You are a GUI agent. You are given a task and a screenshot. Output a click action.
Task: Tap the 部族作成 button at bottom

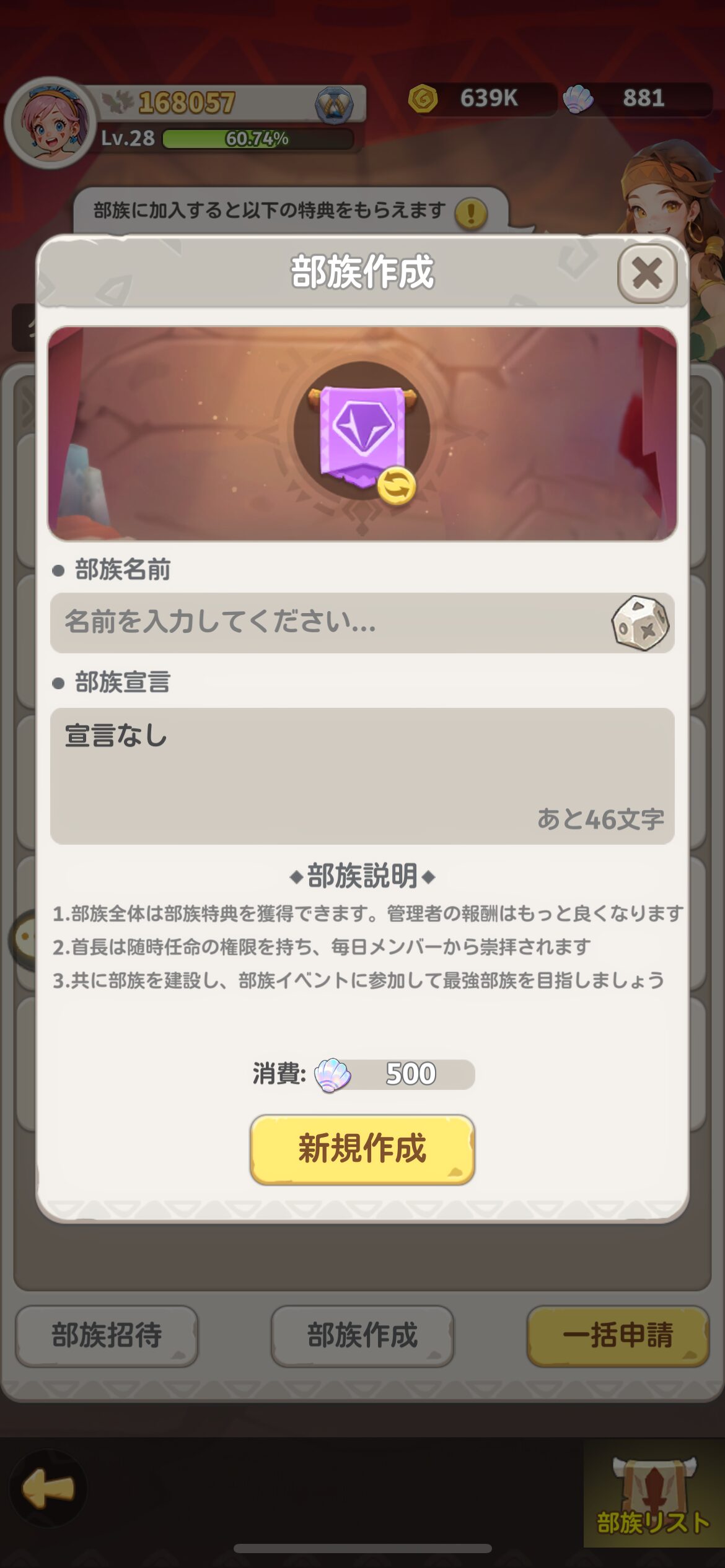tap(362, 1335)
